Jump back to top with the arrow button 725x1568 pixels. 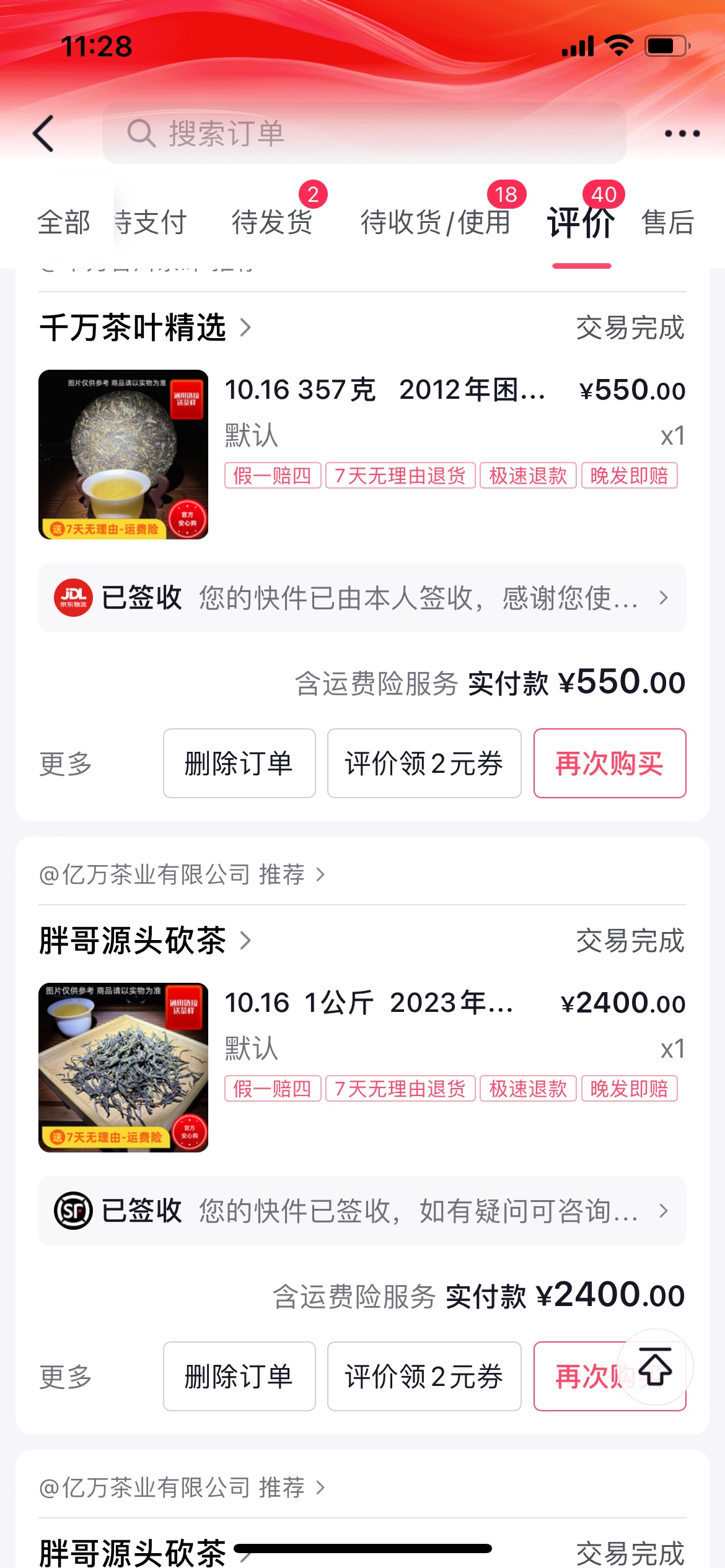click(656, 1365)
